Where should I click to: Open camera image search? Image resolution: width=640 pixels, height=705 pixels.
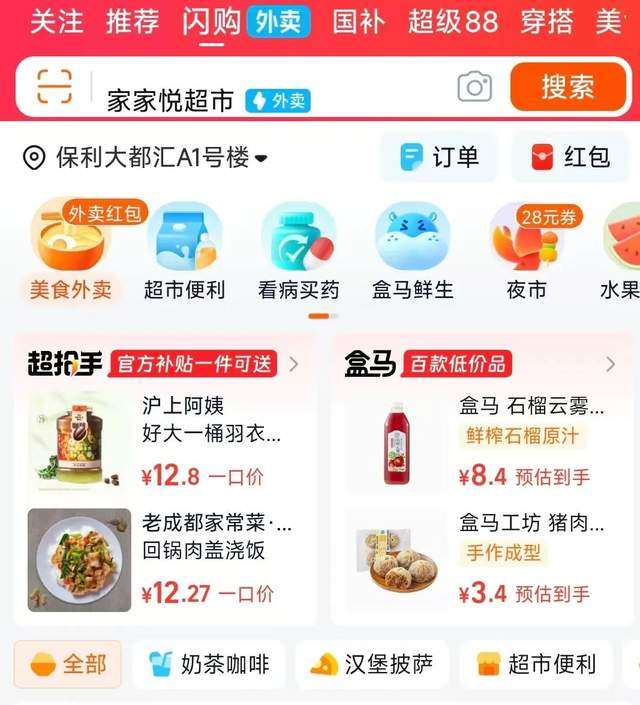coord(475,87)
